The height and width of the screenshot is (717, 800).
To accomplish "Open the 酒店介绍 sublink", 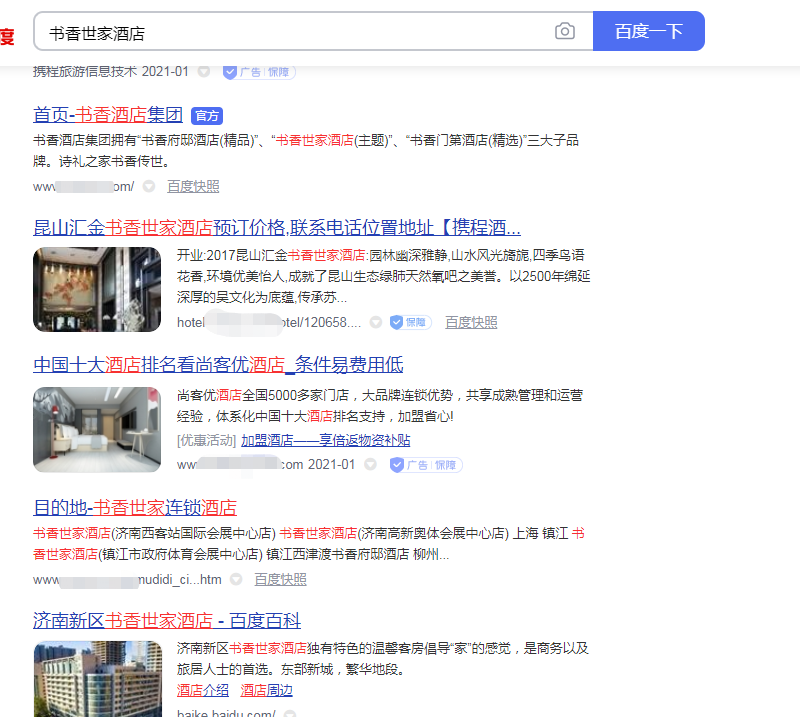I will [203, 690].
